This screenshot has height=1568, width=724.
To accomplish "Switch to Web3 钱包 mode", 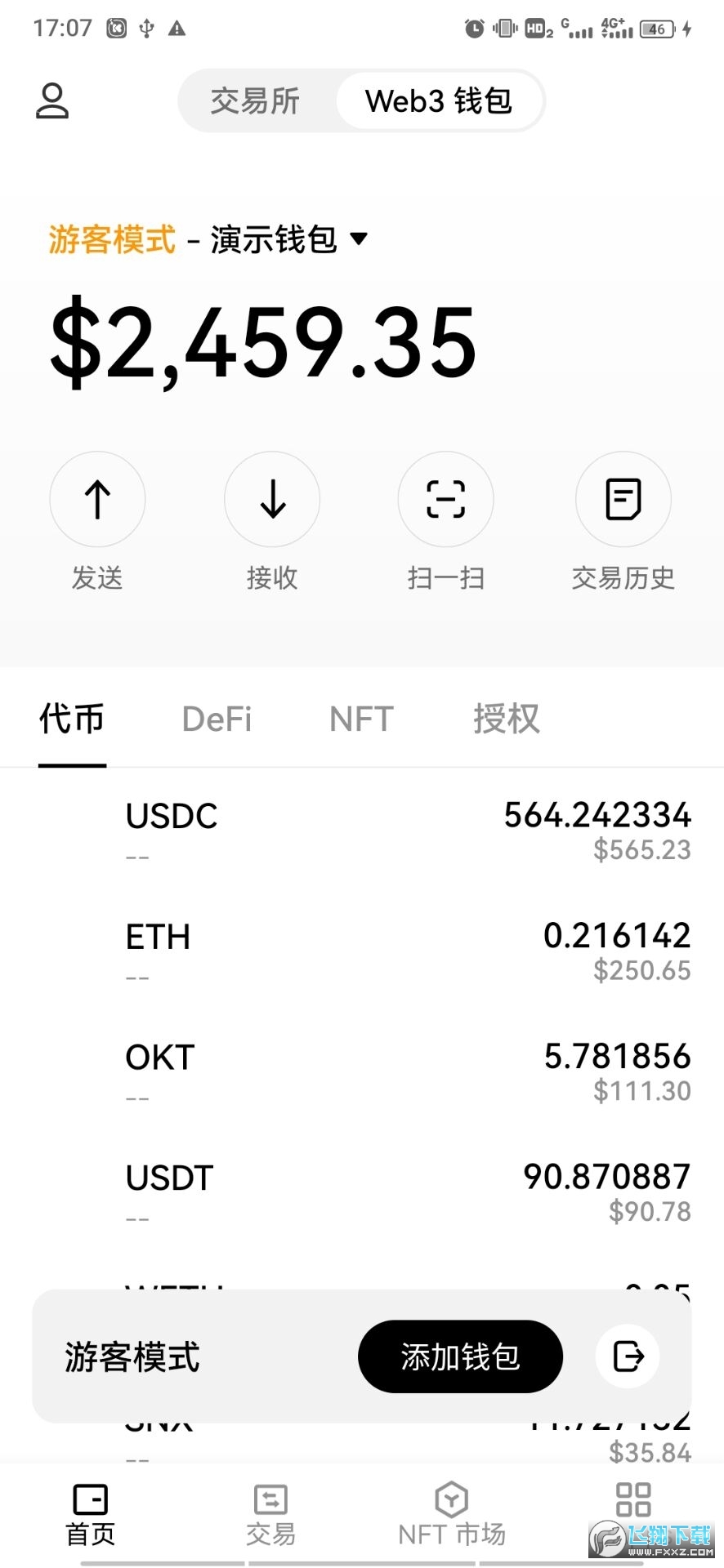I will pos(440,100).
